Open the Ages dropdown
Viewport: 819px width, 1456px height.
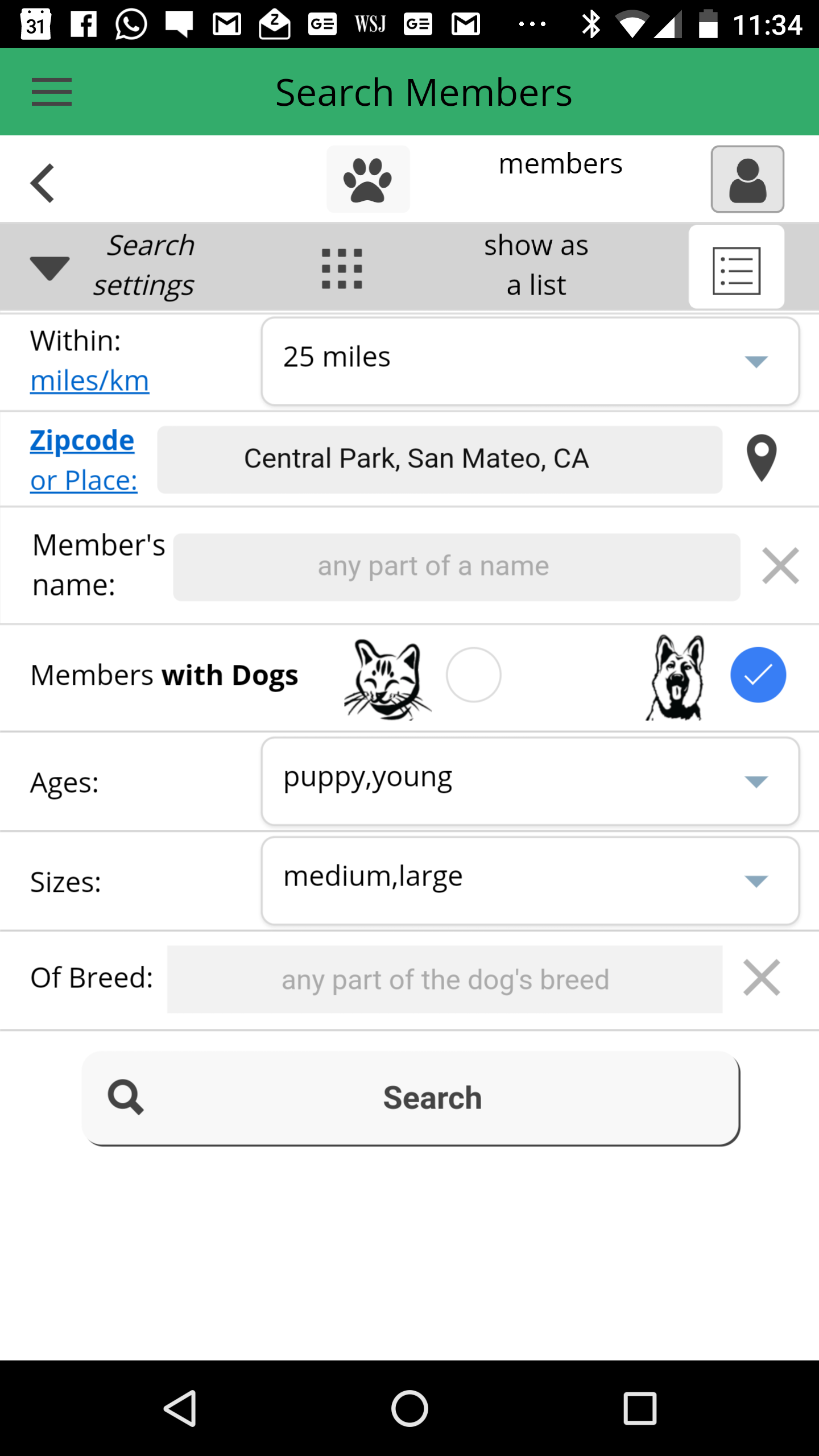pos(530,781)
